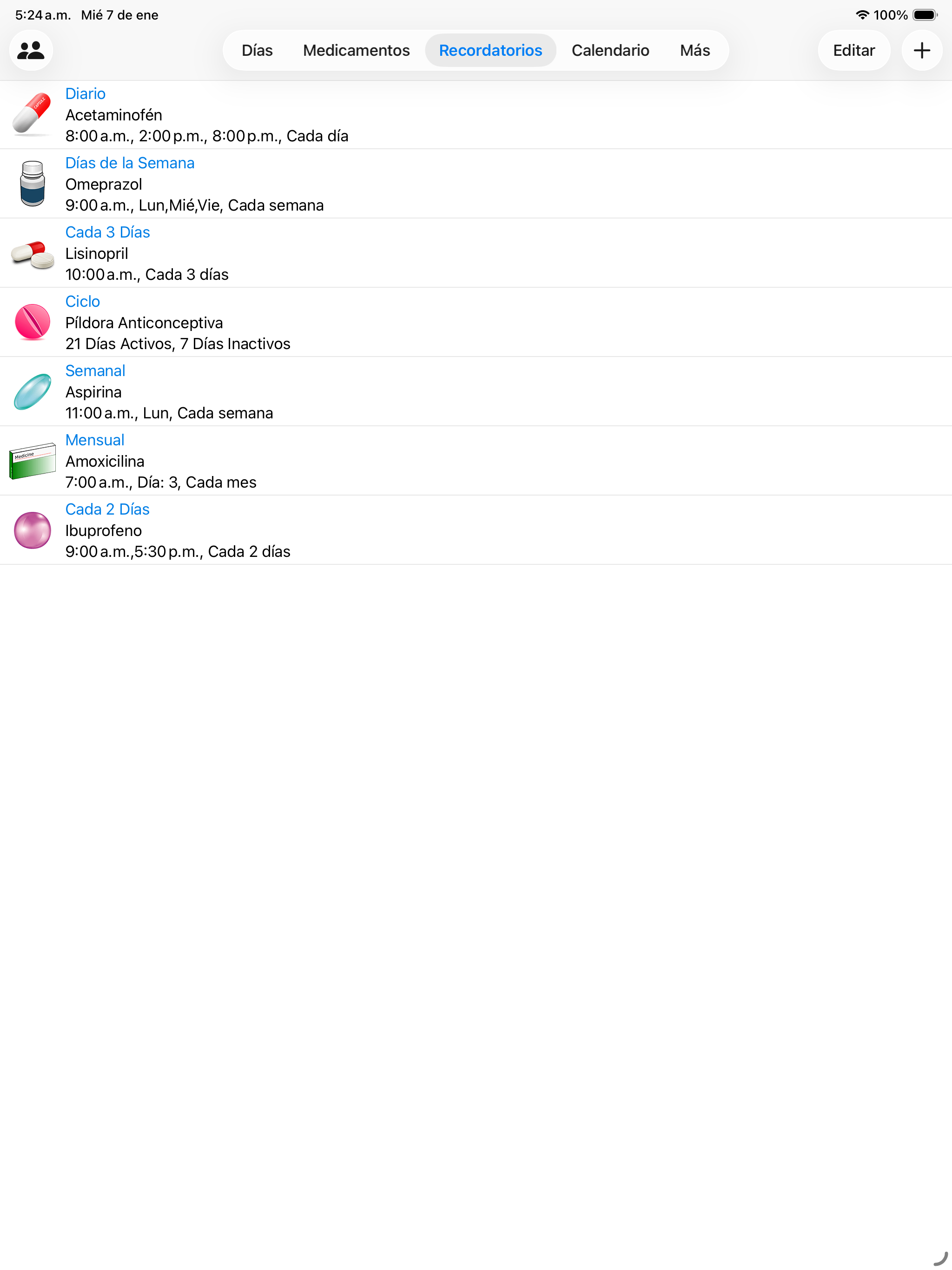952x1270 pixels.
Task: Select the Omeprazol pill bottle icon
Action: click(x=32, y=183)
